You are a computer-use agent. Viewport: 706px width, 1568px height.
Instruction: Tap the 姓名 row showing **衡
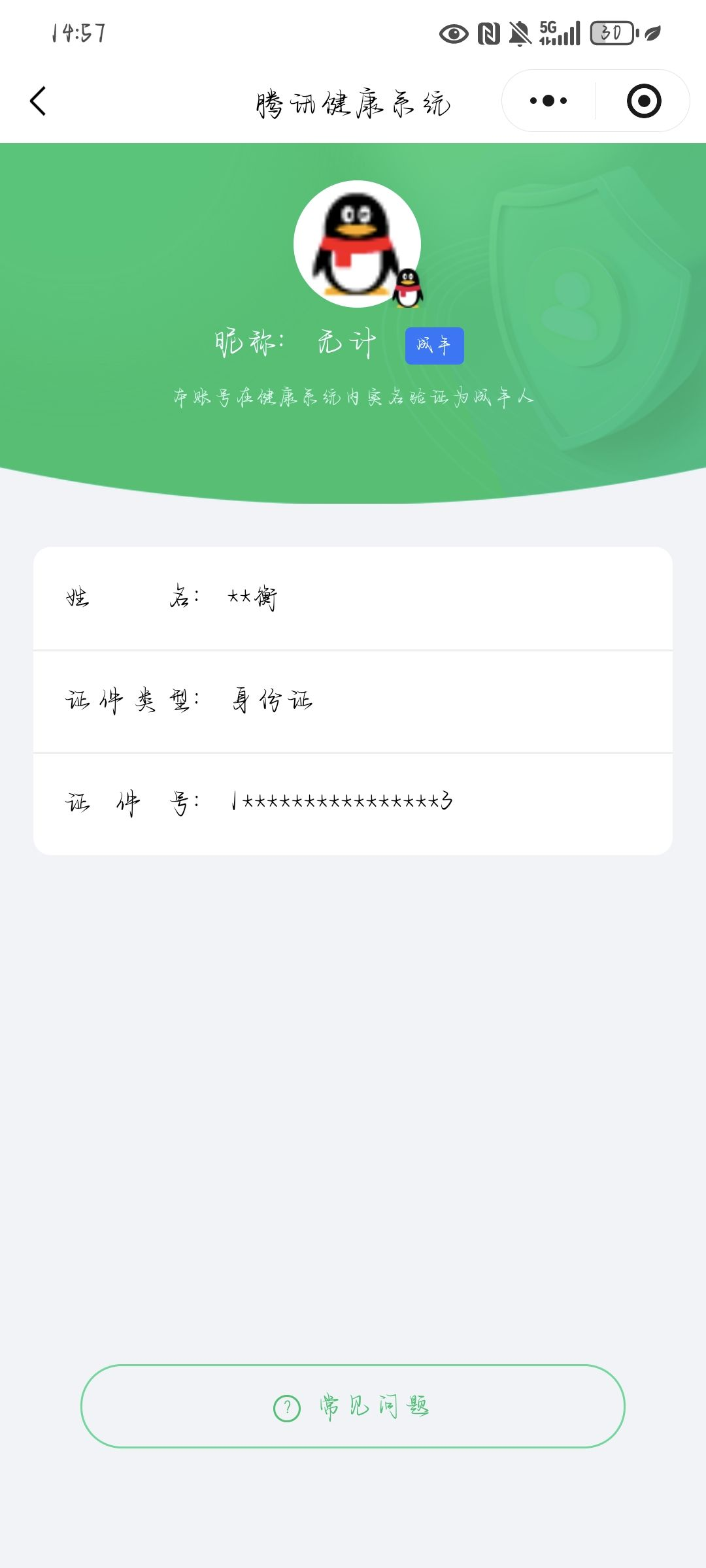[353, 598]
